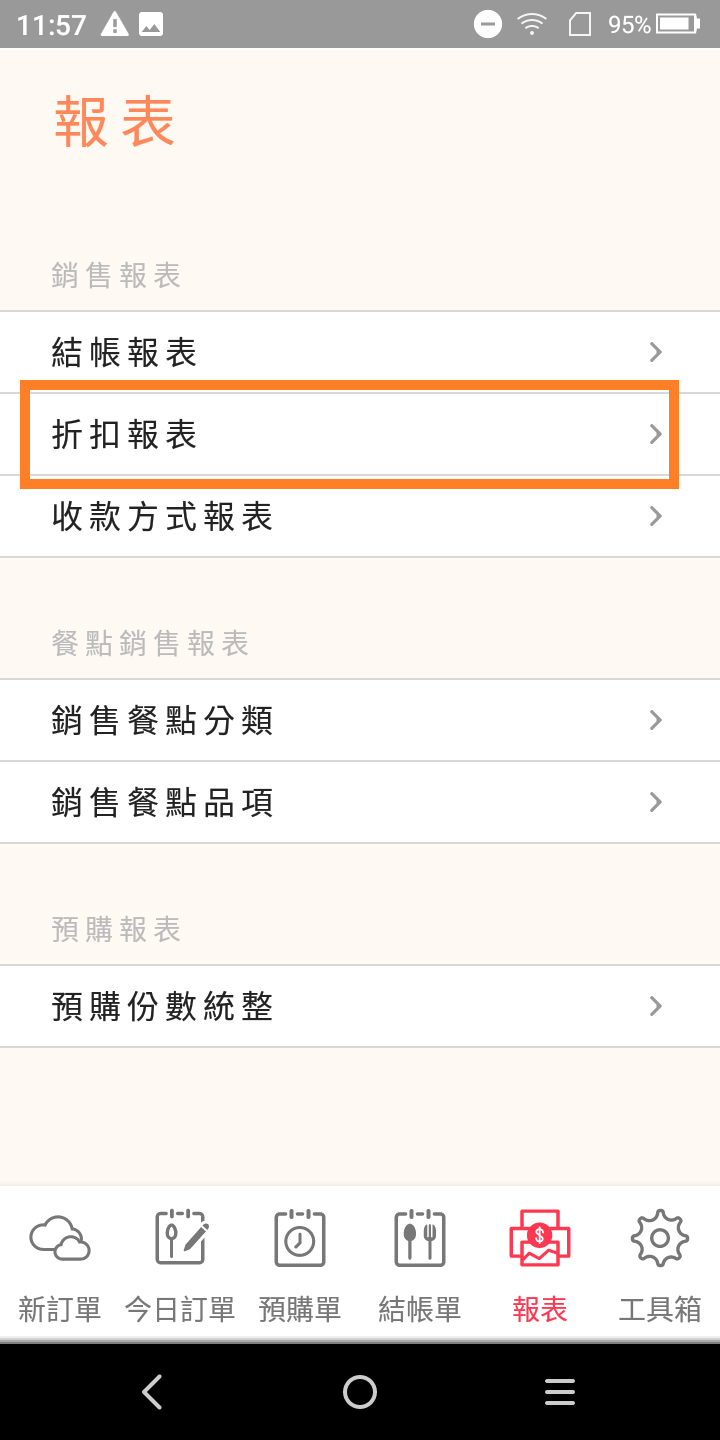Switch to the 預購單 tab
720x1440 pixels.
coord(300,1264)
